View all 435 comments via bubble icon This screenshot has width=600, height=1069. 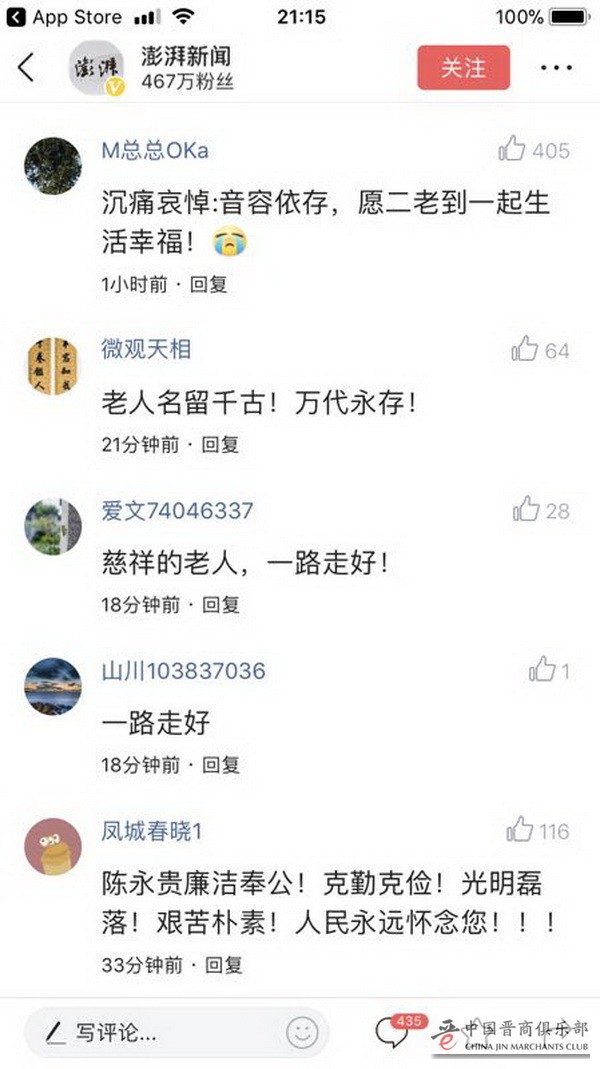pos(392,1033)
